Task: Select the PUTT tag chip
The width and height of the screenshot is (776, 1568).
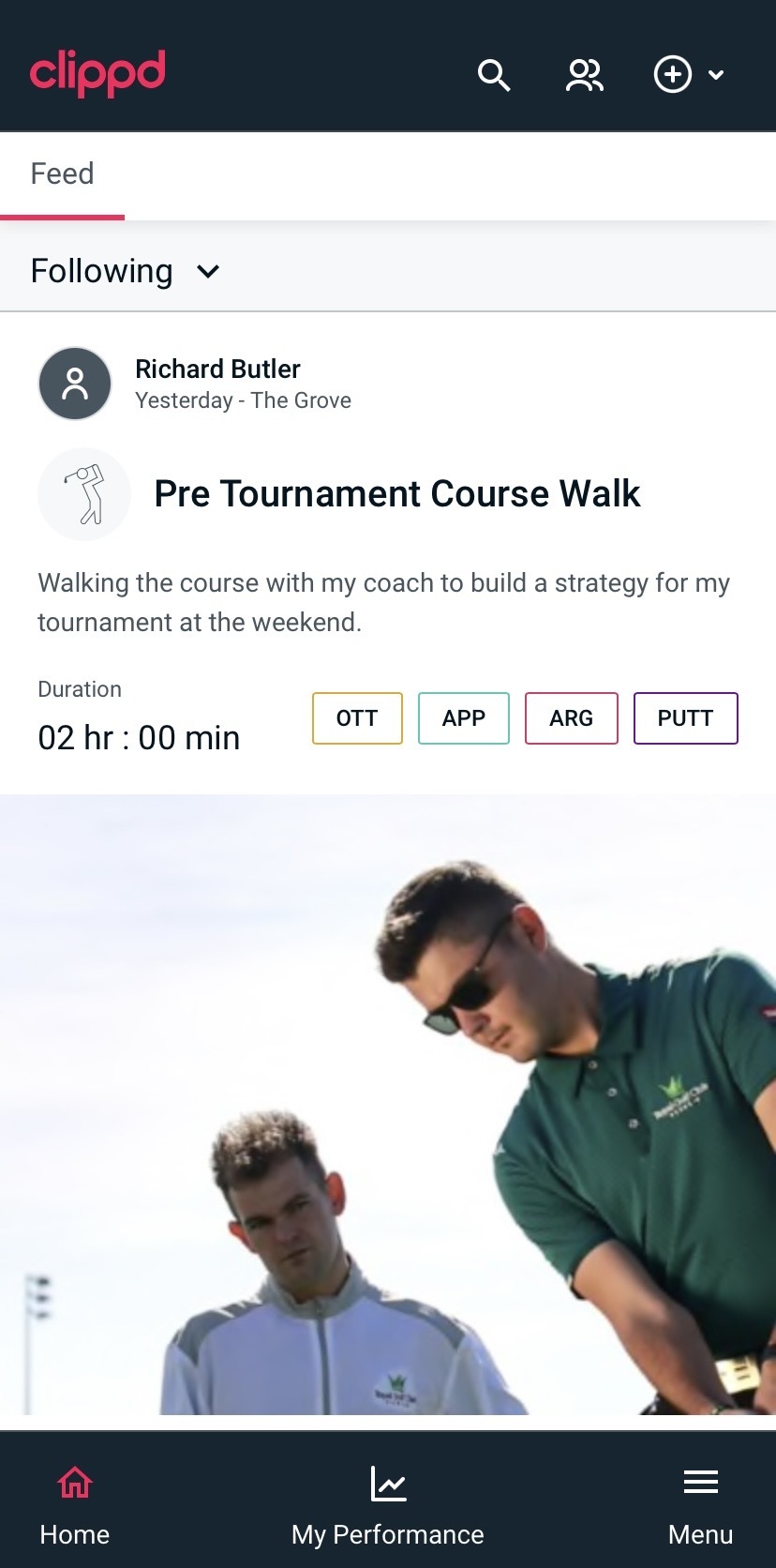Action: tap(685, 718)
